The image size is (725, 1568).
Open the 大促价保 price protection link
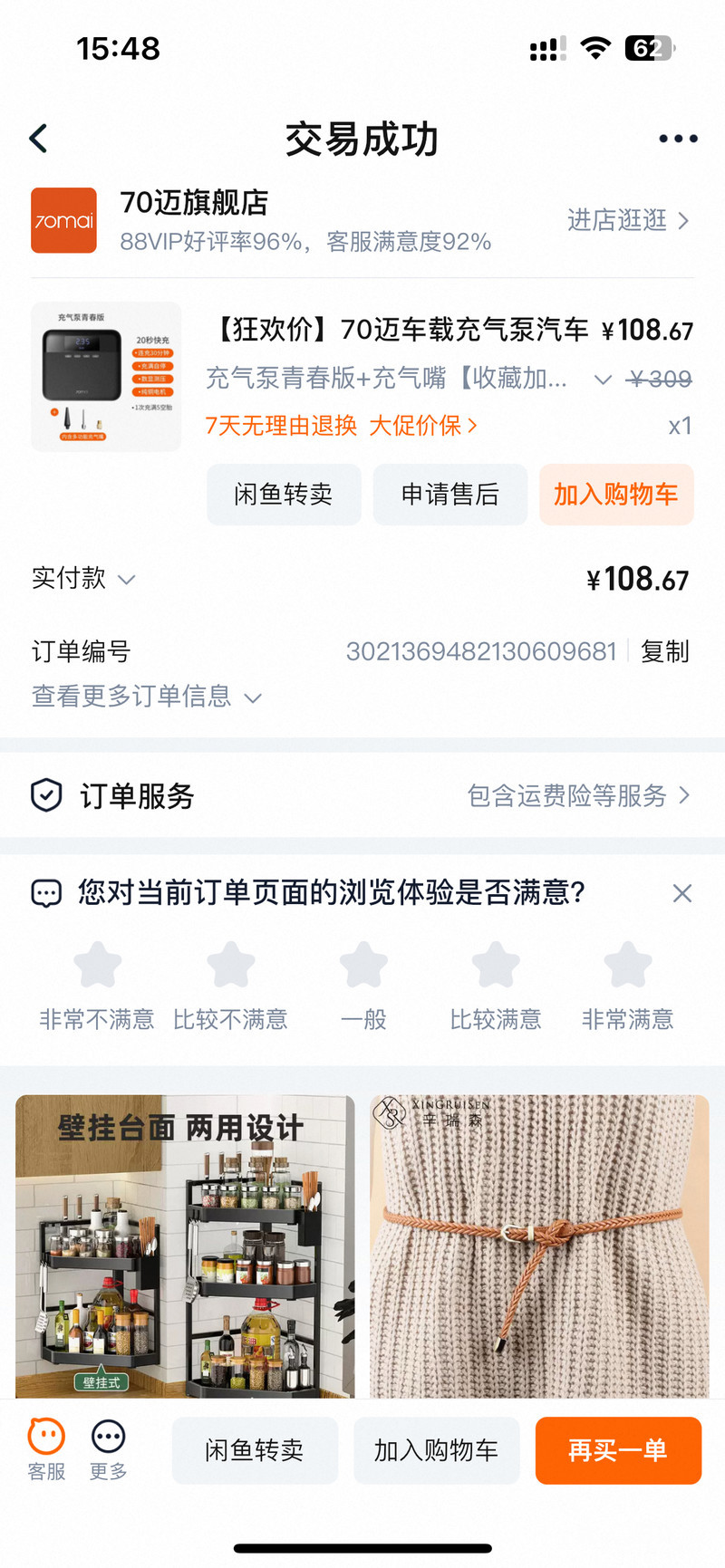(422, 425)
